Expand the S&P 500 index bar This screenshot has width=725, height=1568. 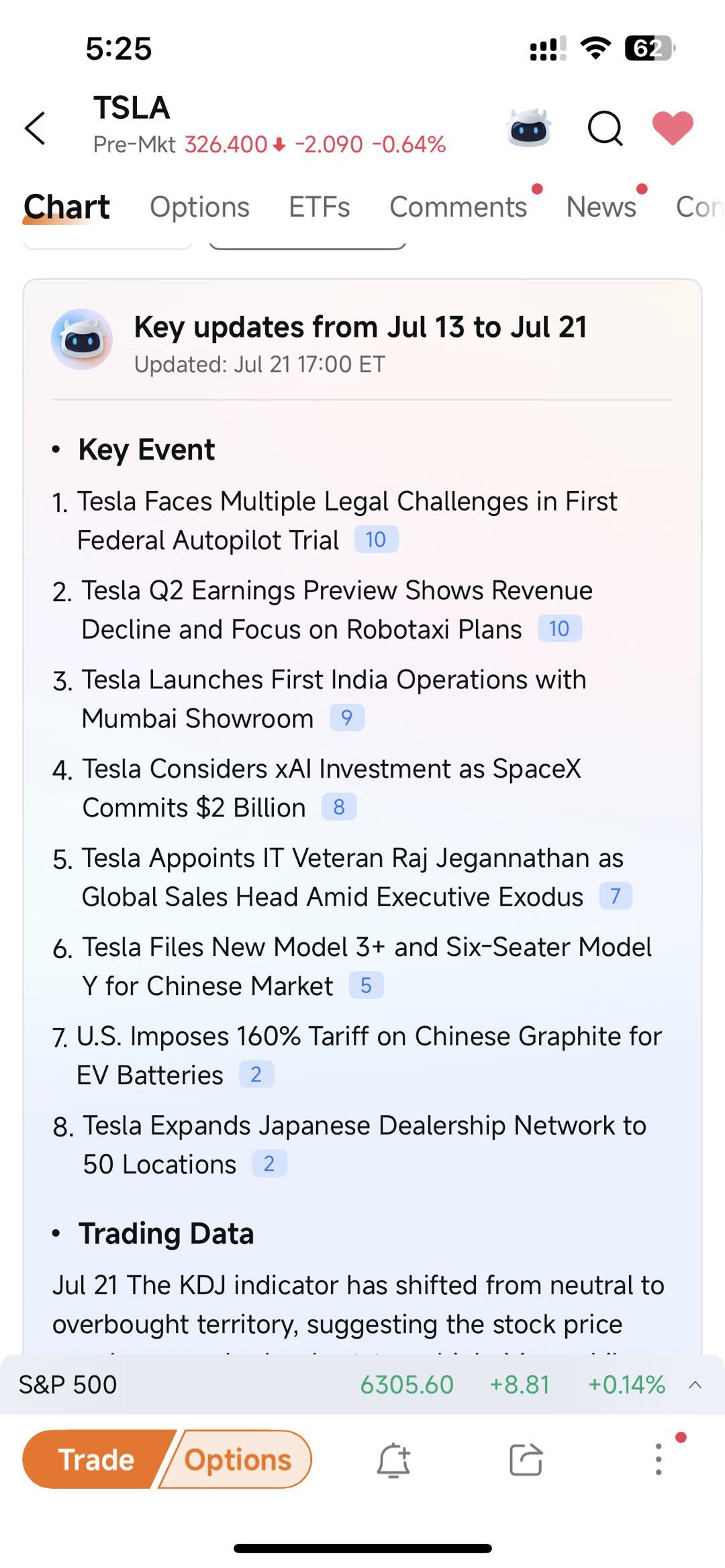(362, 1385)
